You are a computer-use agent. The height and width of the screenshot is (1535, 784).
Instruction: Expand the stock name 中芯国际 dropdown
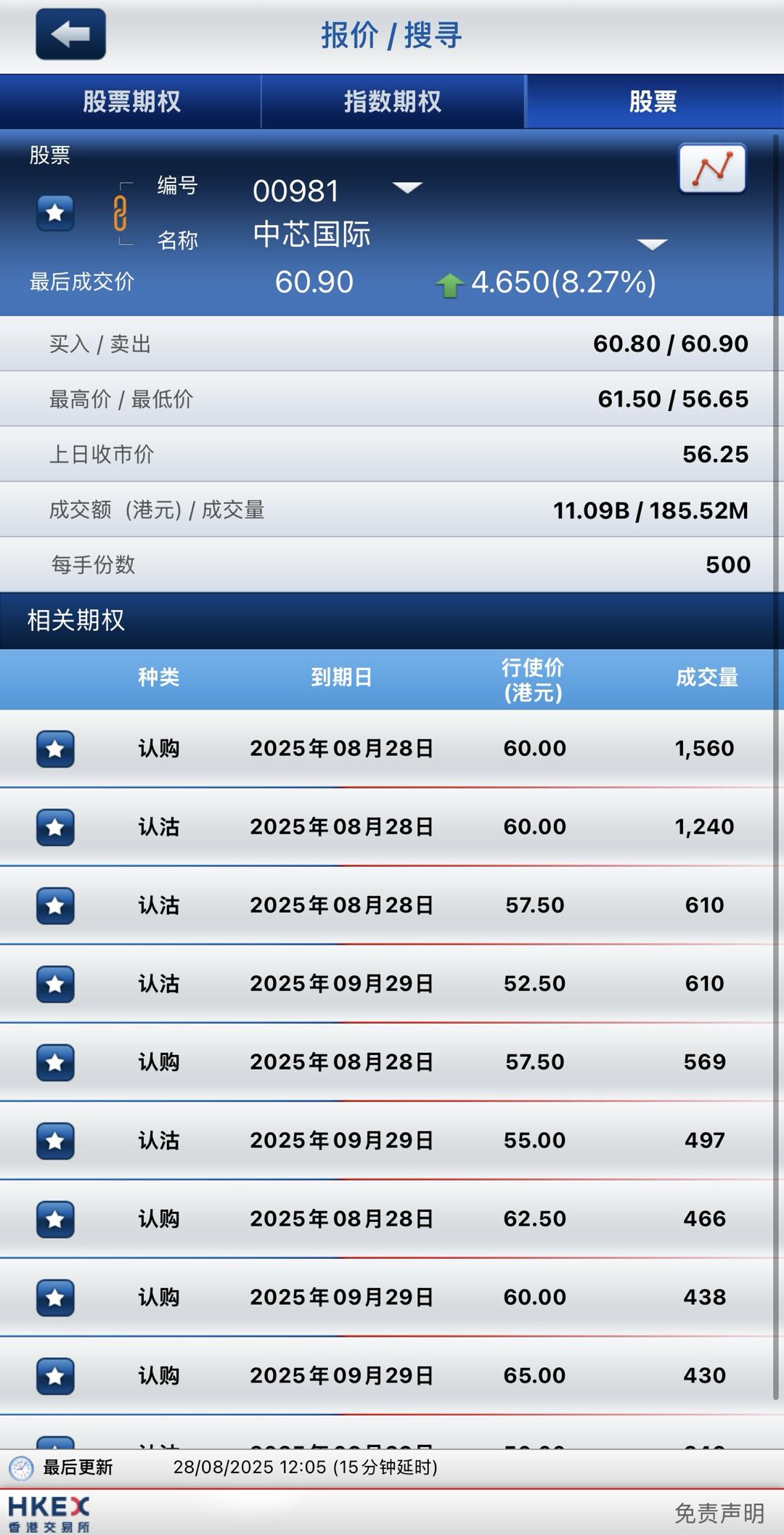(652, 245)
